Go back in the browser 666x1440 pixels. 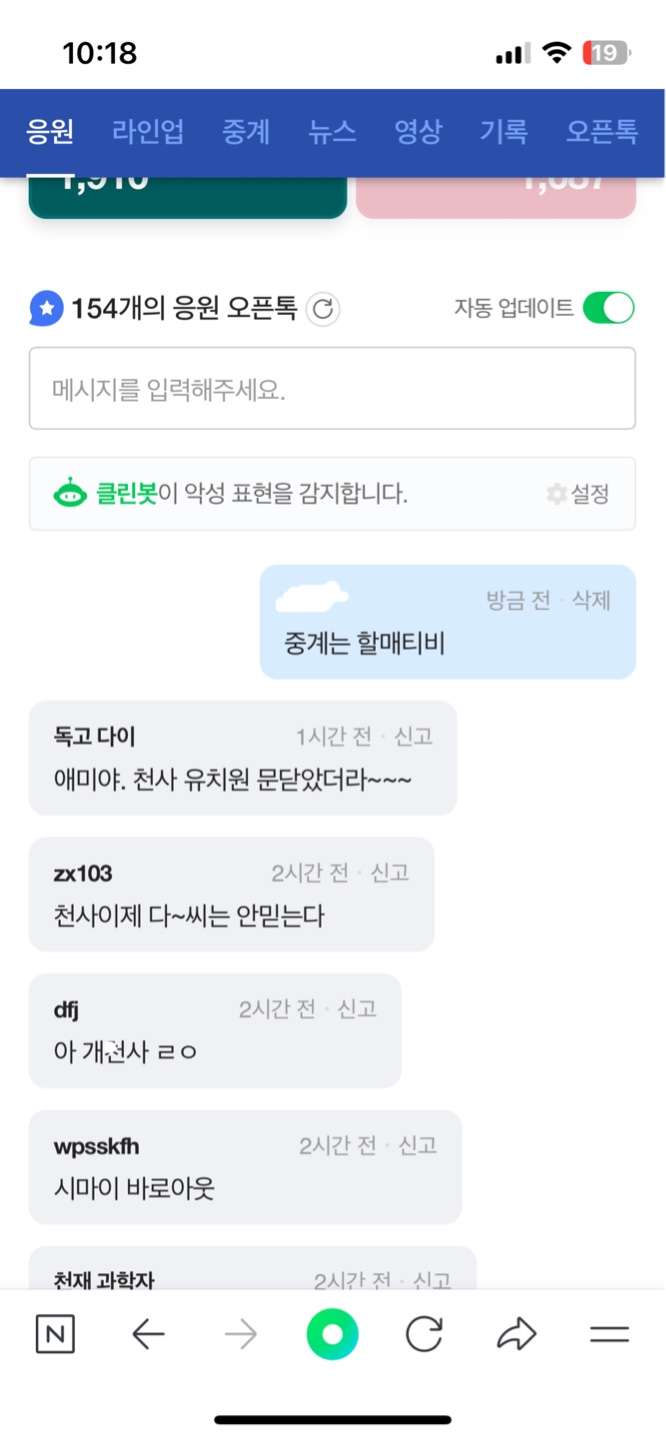(x=148, y=1334)
